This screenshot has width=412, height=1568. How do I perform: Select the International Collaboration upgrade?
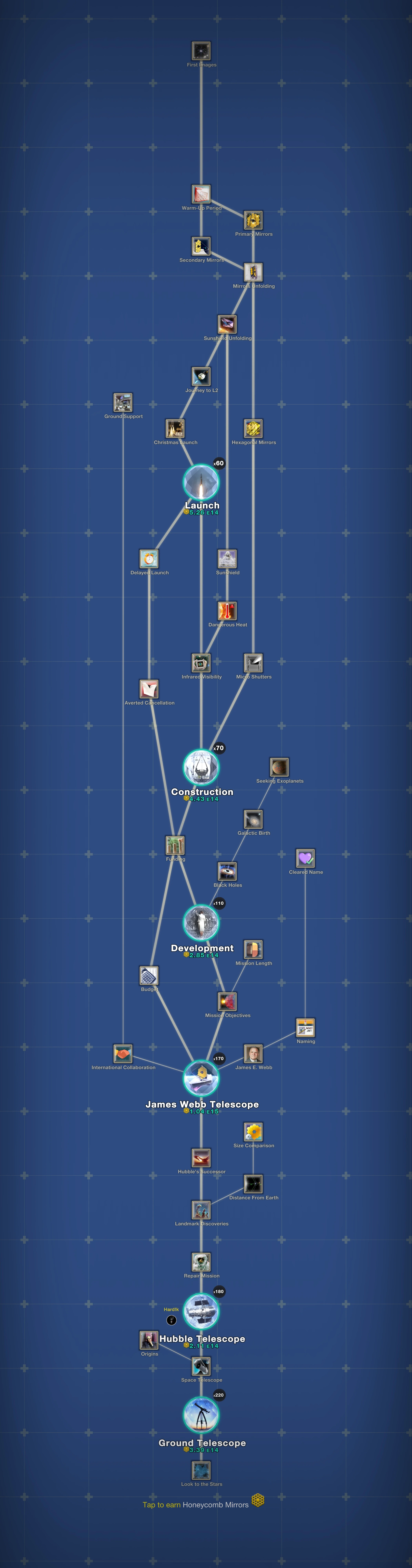click(123, 1053)
